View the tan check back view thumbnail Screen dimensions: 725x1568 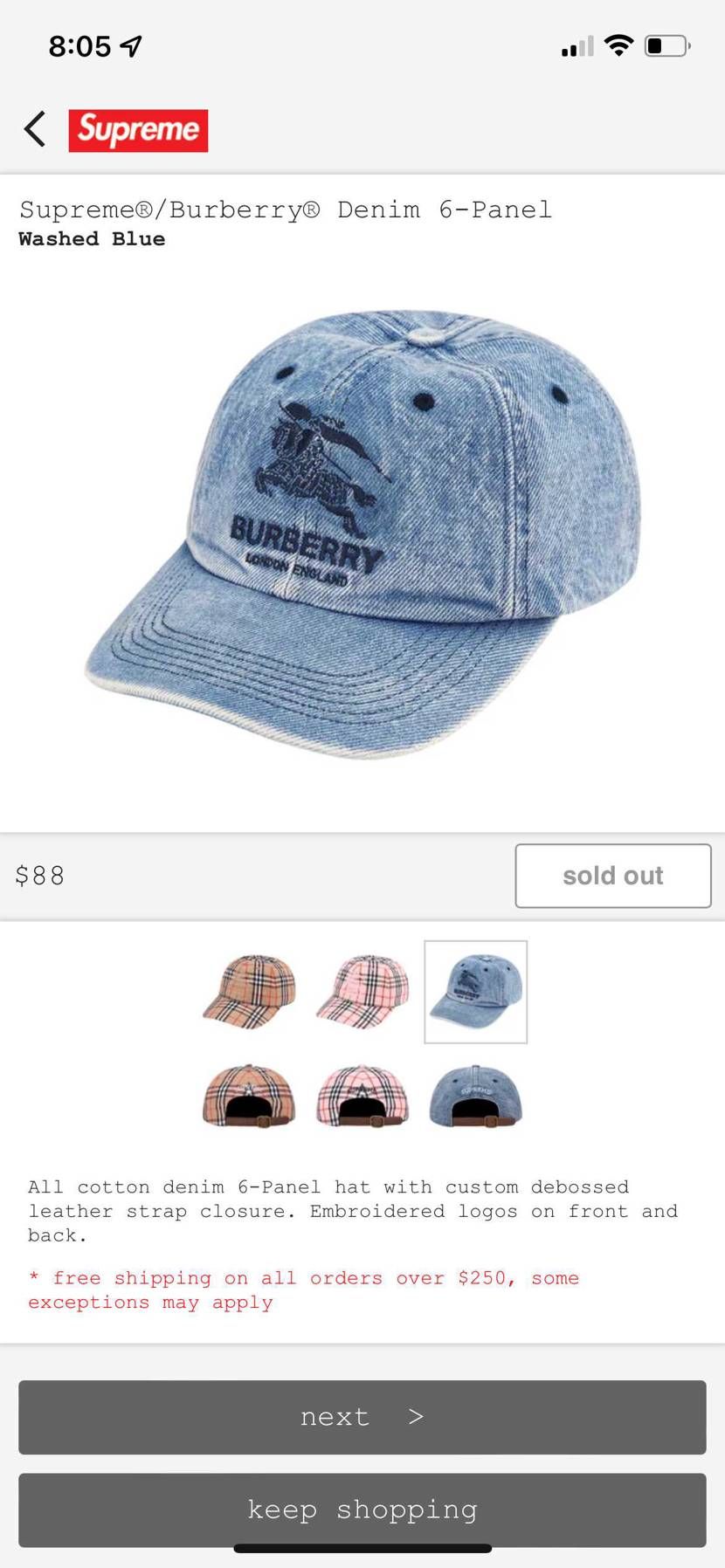(250, 1097)
